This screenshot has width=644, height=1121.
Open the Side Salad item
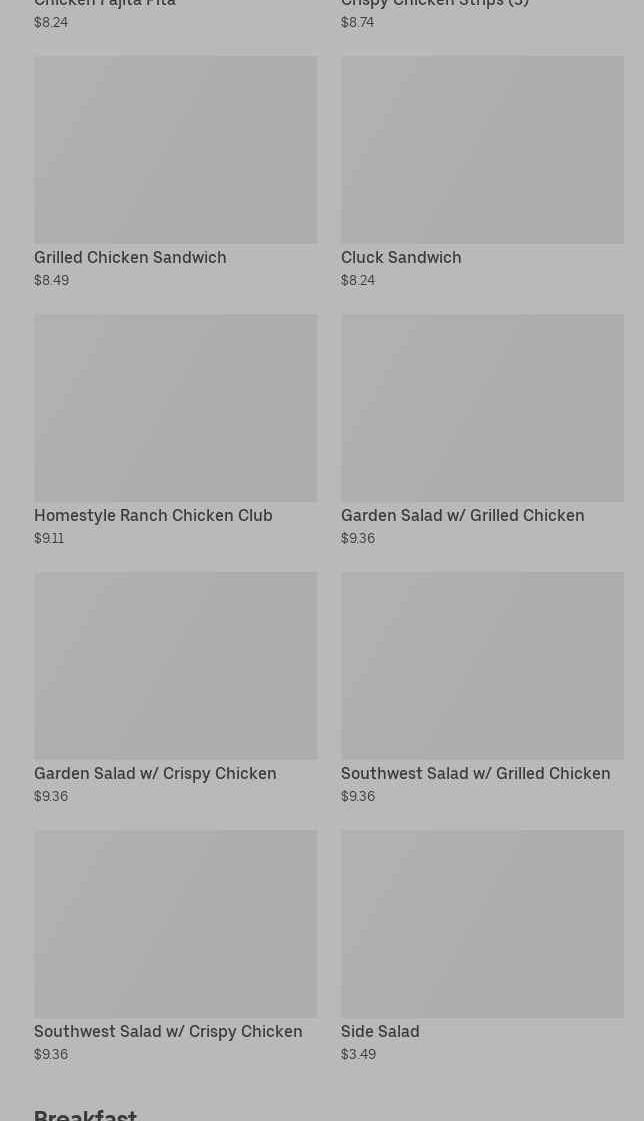tap(481, 944)
